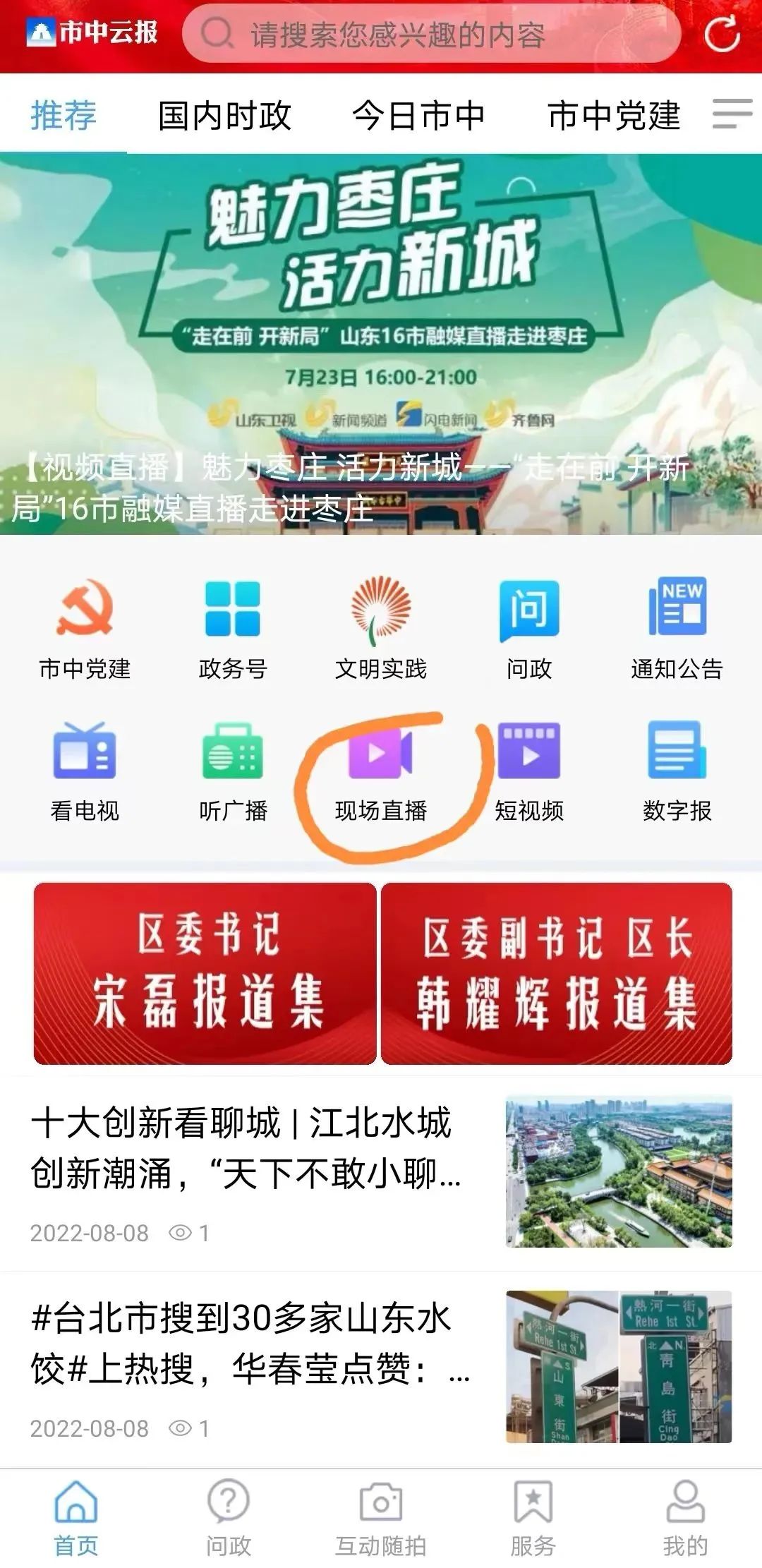Open 数字报 shortcut
Screen dimensions: 762x1568
[x=677, y=771]
